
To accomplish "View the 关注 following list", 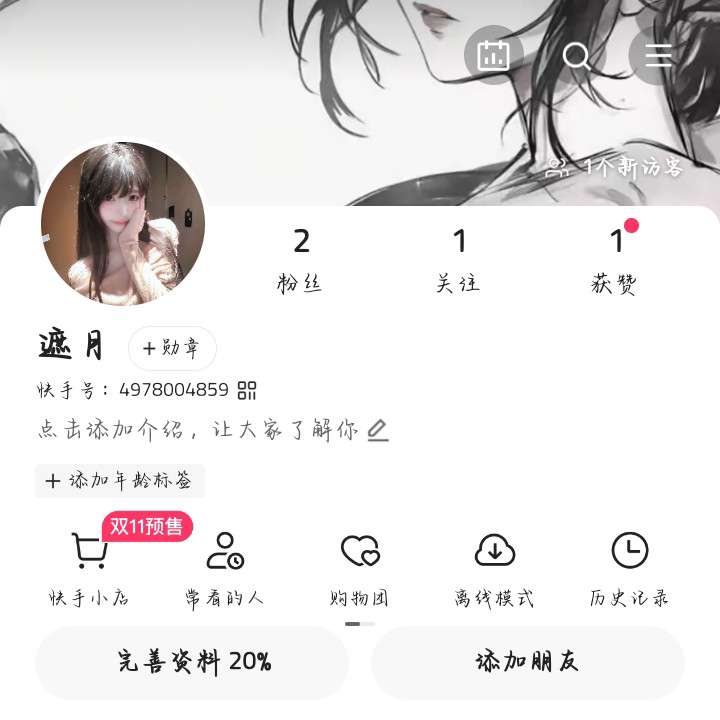I will [459, 258].
